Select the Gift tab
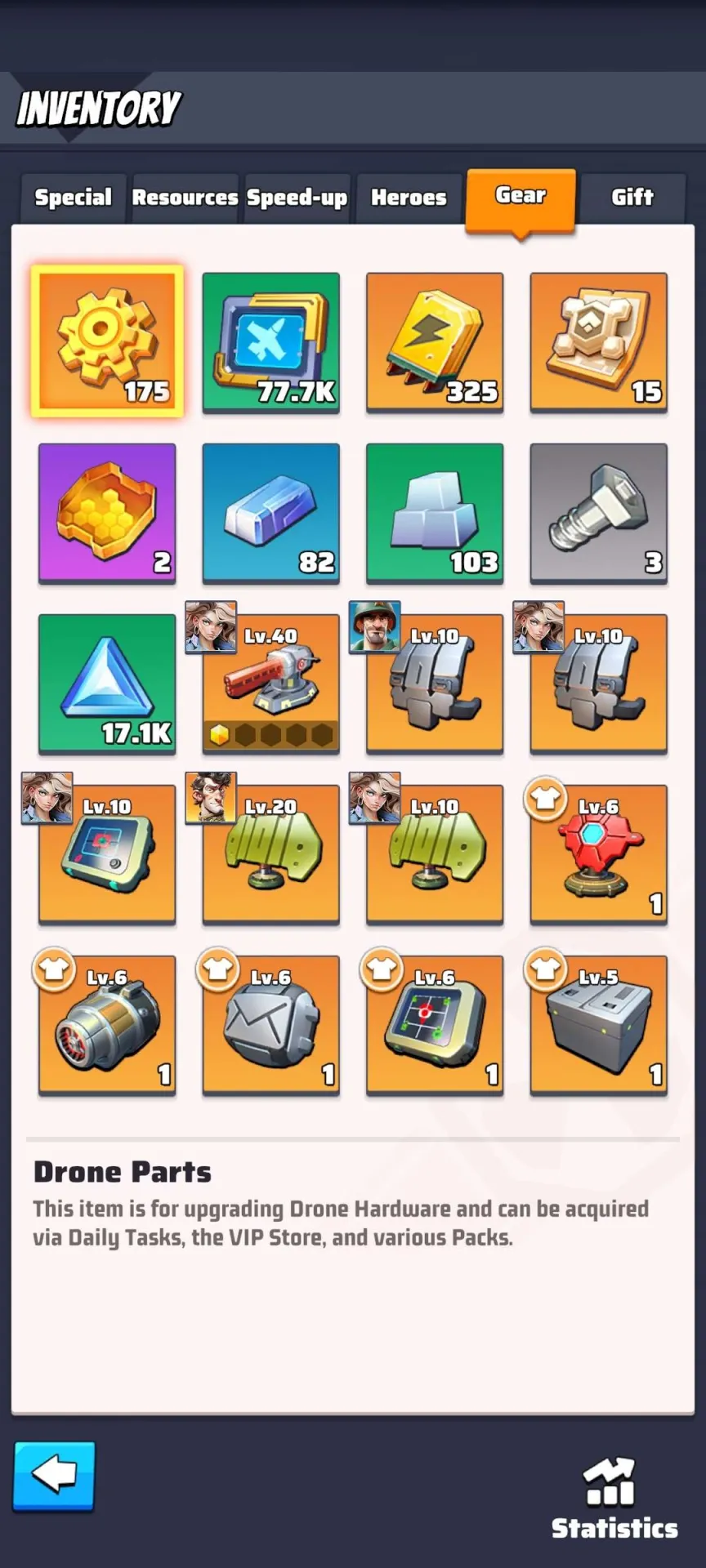Viewport: 706px width, 1568px height. [x=632, y=198]
